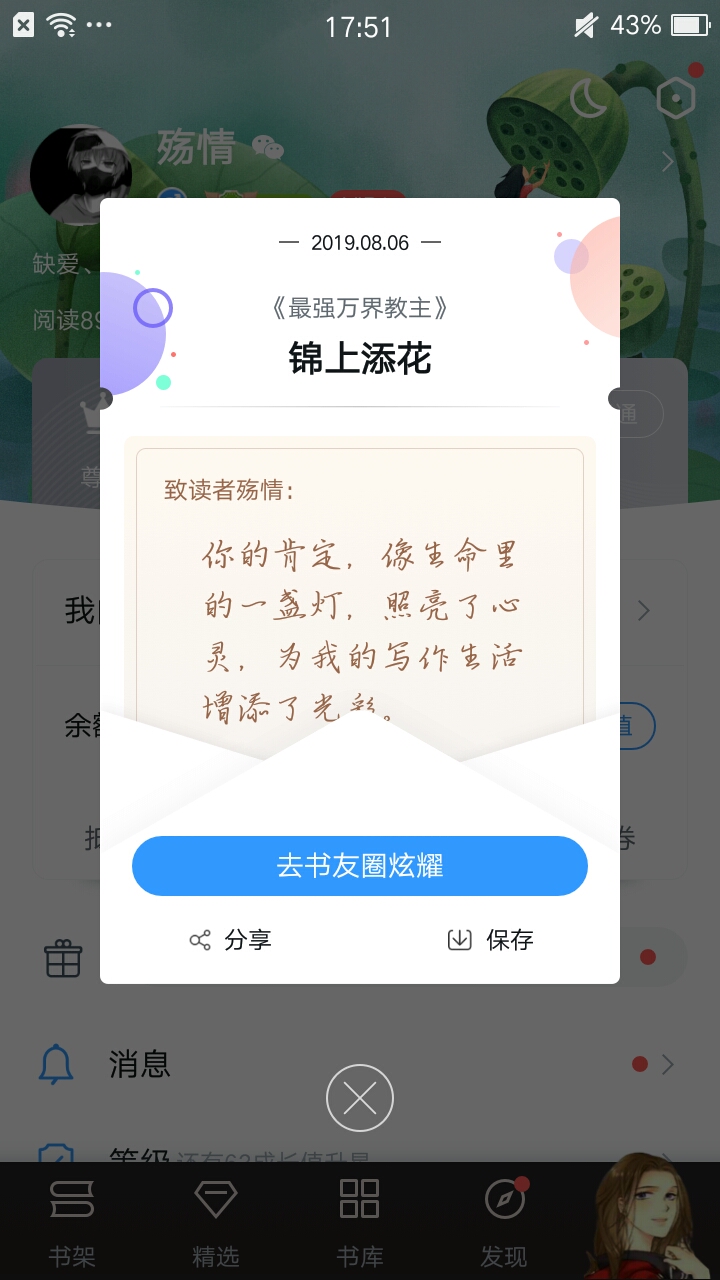720x1280 pixels.
Task: Open the 书库 tab
Action: tap(360, 1222)
